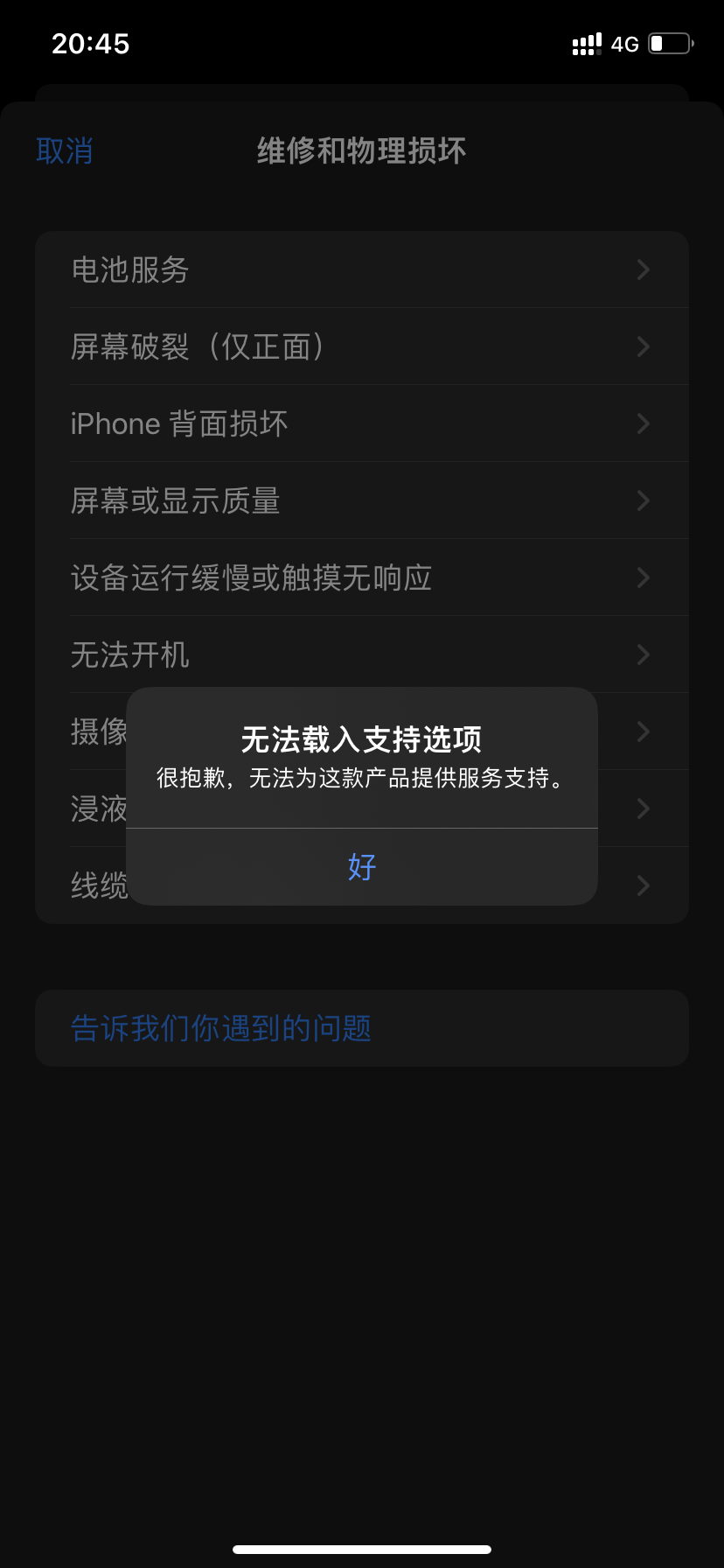Tap 取消 to cancel
The height and width of the screenshot is (1568, 724).
65,150
